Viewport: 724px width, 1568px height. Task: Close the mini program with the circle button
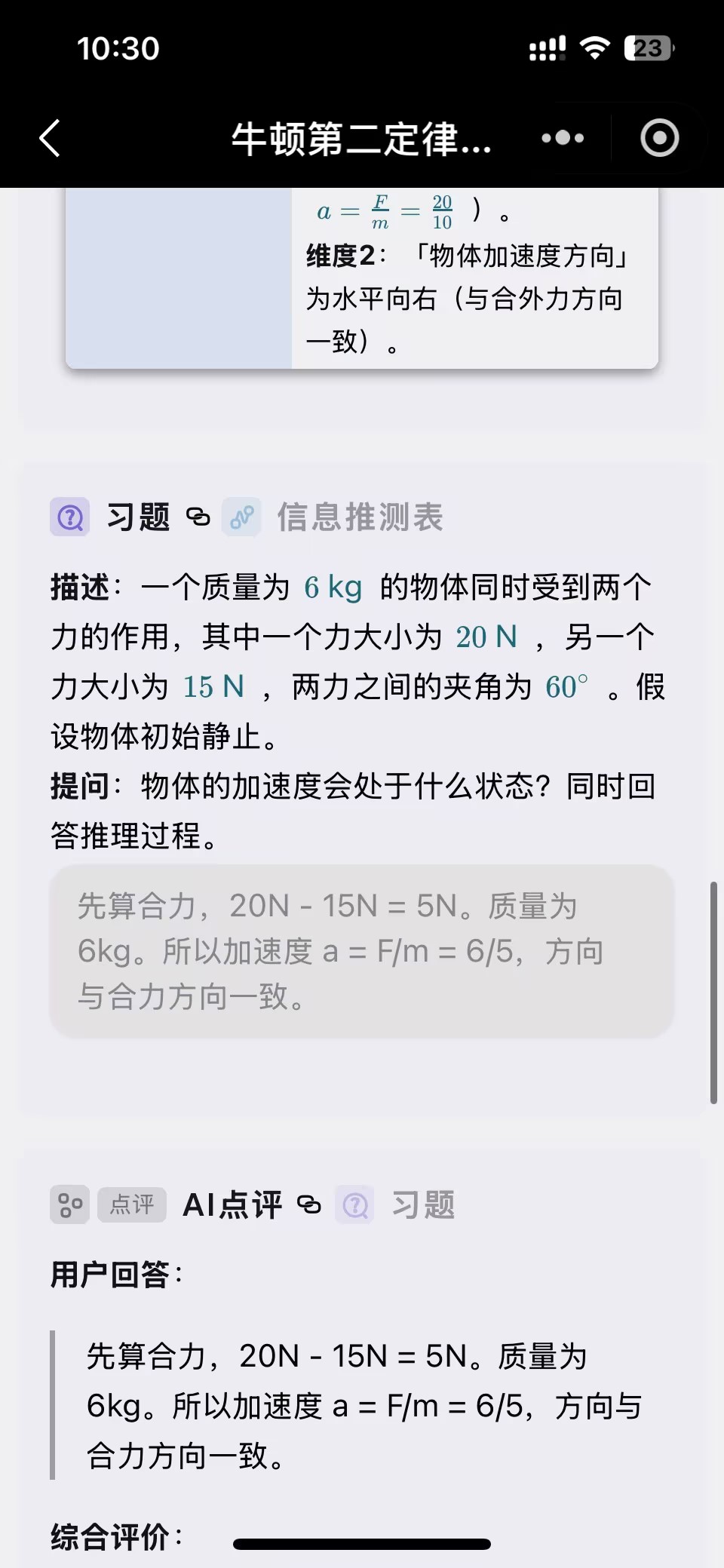(x=659, y=138)
